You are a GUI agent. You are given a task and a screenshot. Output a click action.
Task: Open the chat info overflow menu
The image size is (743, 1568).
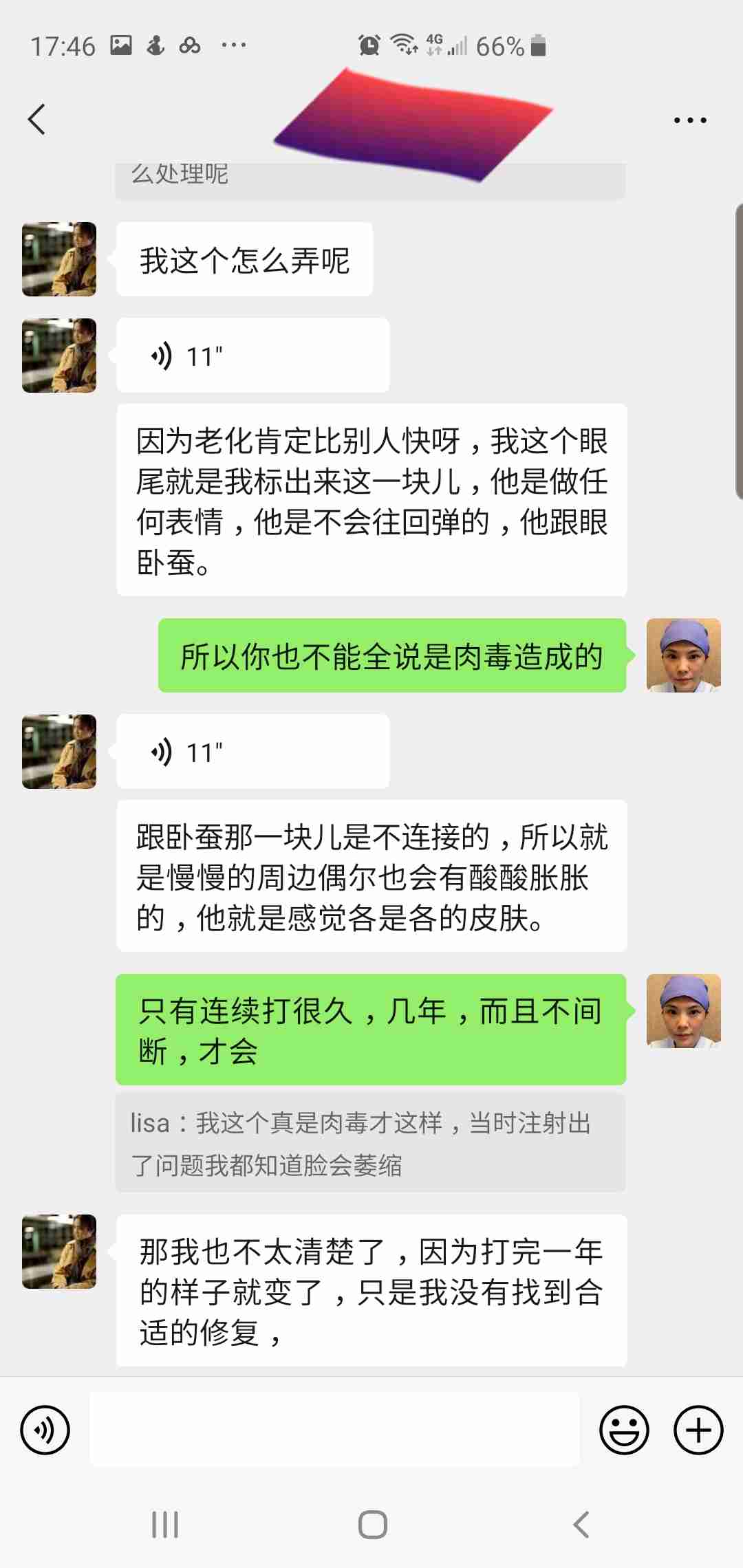click(x=689, y=120)
